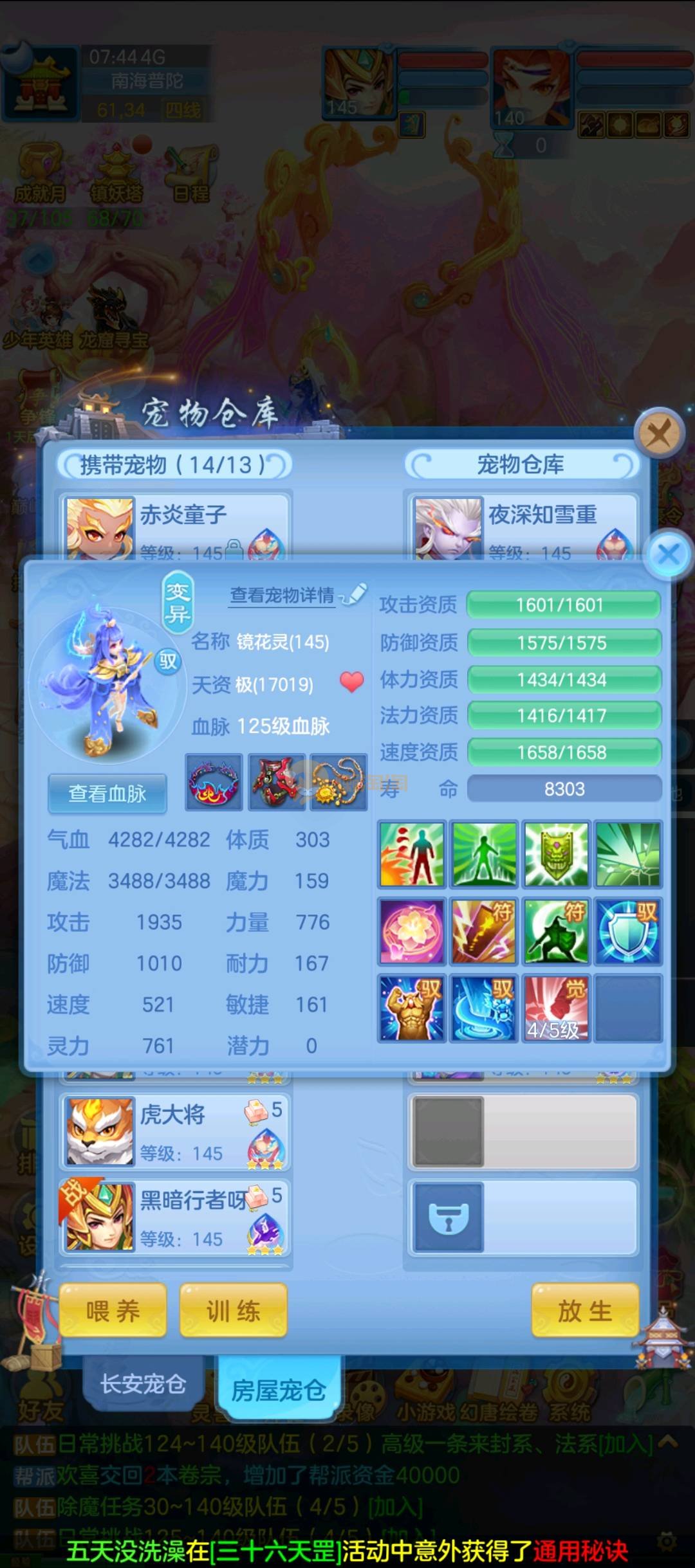This screenshot has width=695, height=1568.
Task: View the flaming crown equipment item
Action: click(x=214, y=782)
